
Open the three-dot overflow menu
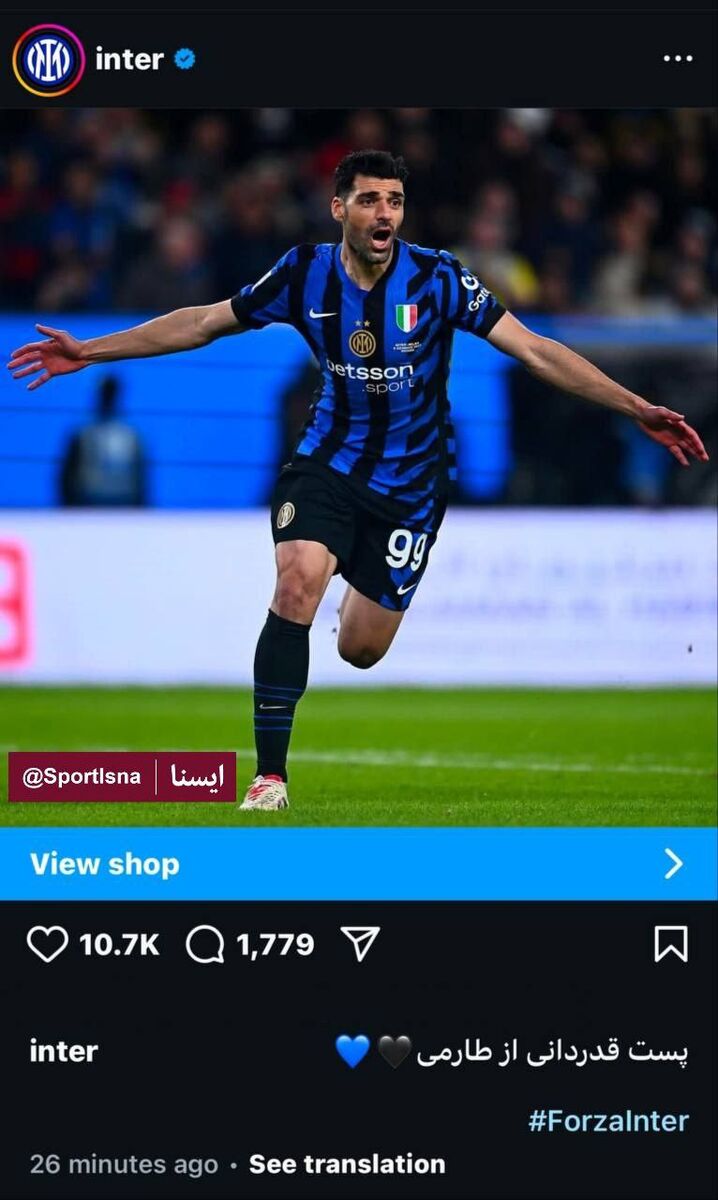677,59
